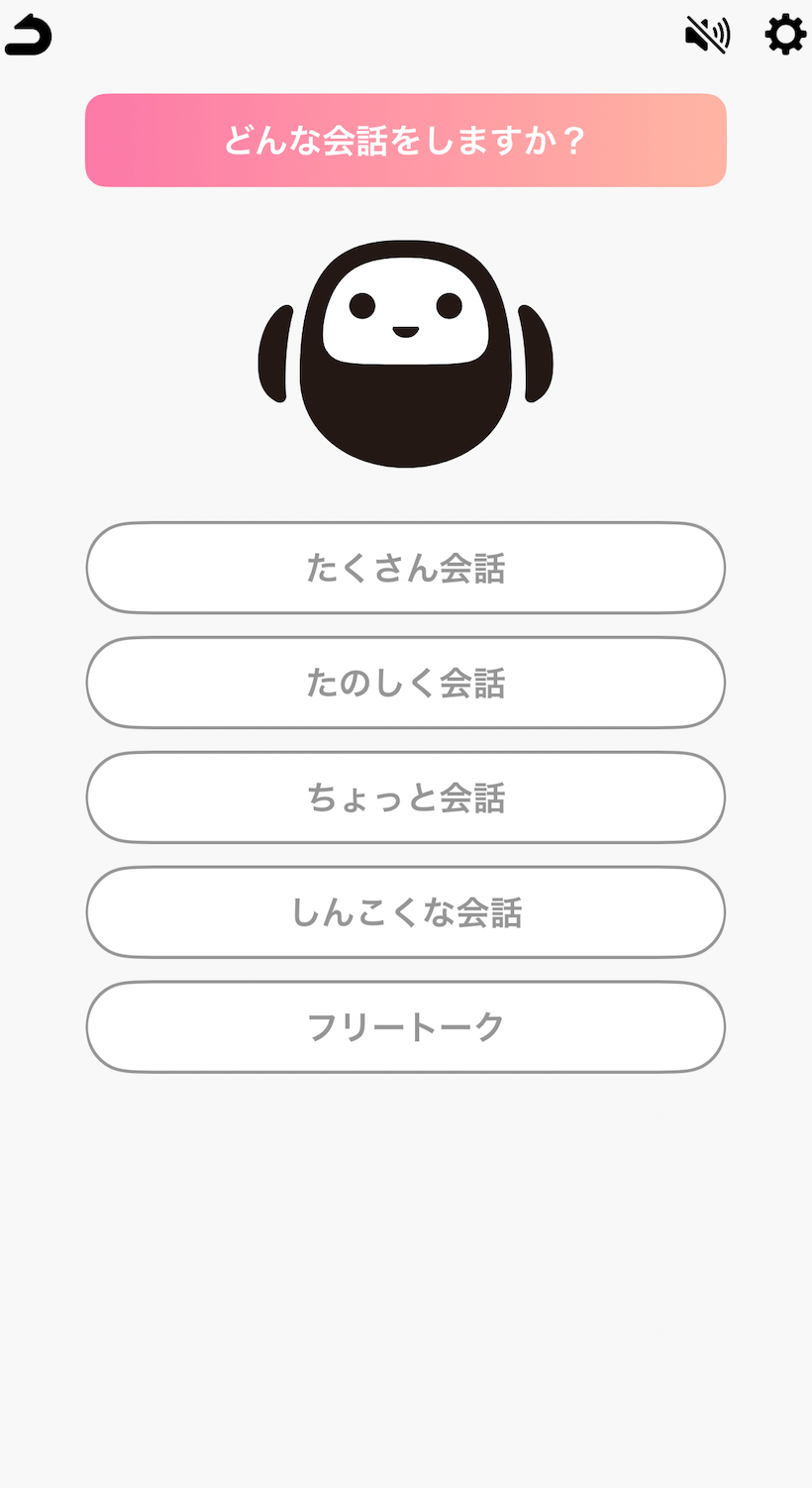Viewport: 812px width, 1488px height.
Task: Open フリートーク mode
Action: (x=406, y=1027)
